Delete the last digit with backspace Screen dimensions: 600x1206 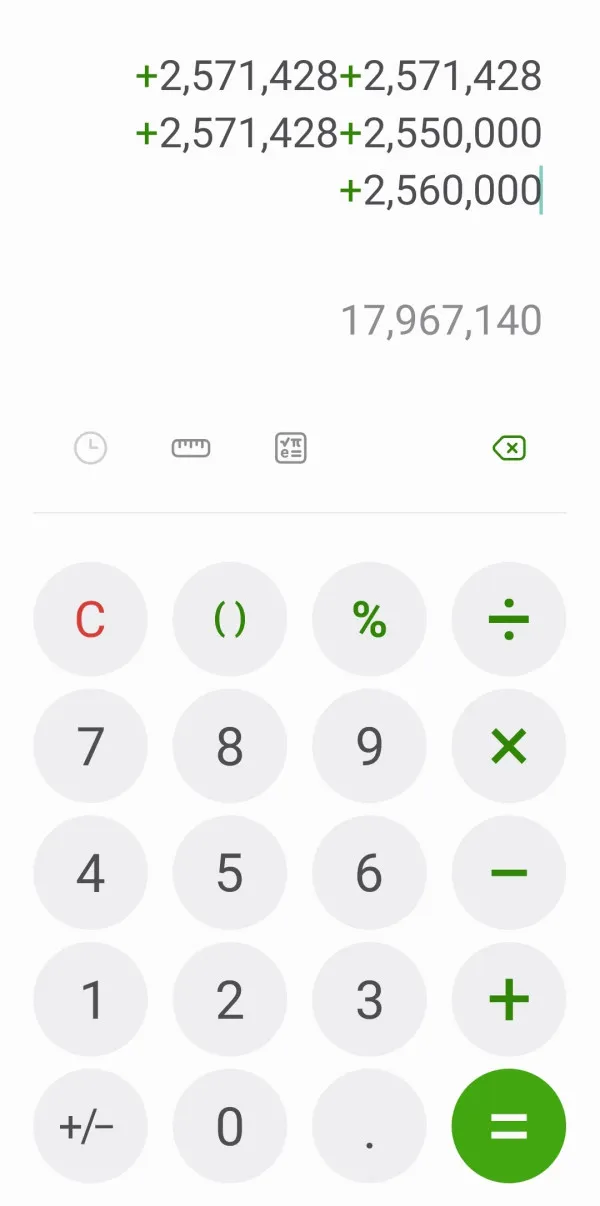coord(509,448)
